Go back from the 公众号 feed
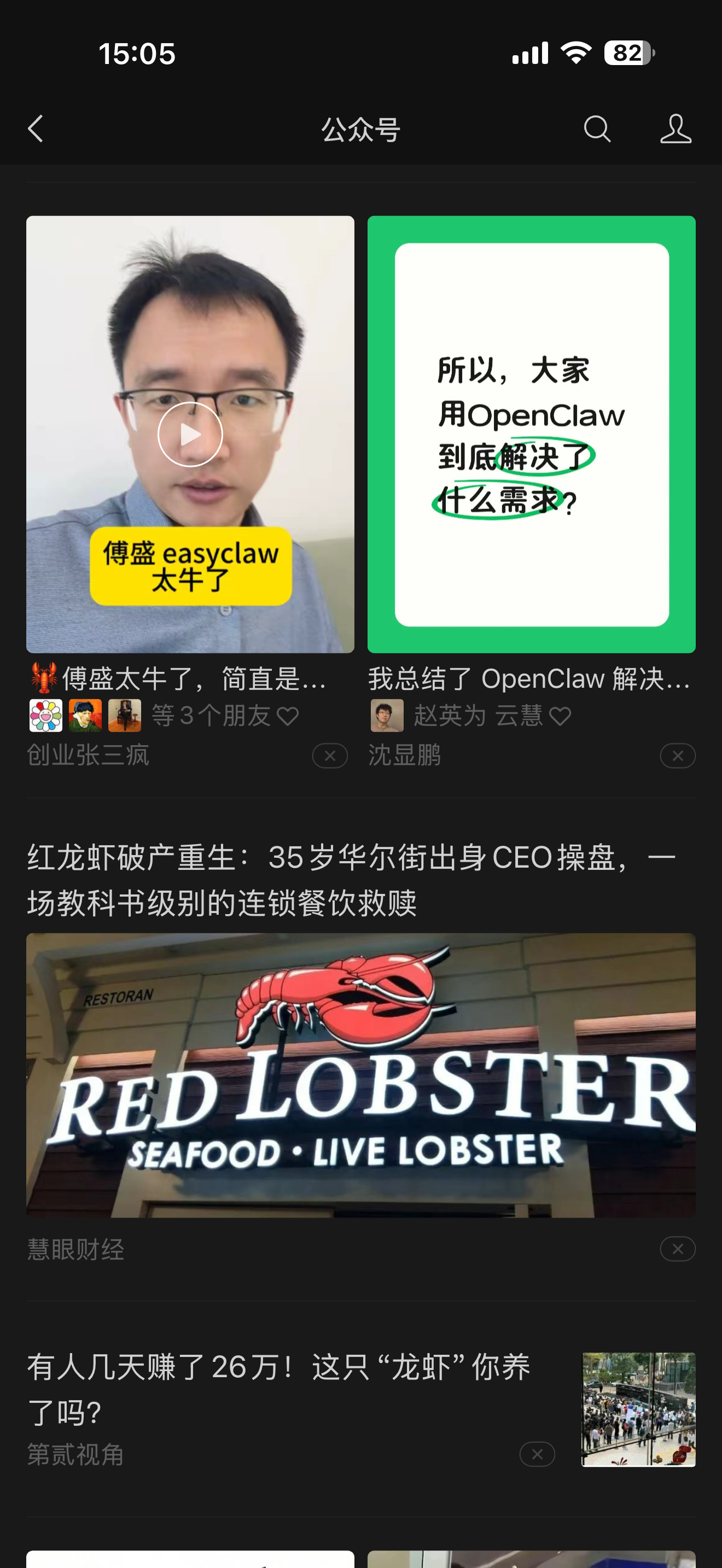The image size is (722, 1568). click(36, 129)
